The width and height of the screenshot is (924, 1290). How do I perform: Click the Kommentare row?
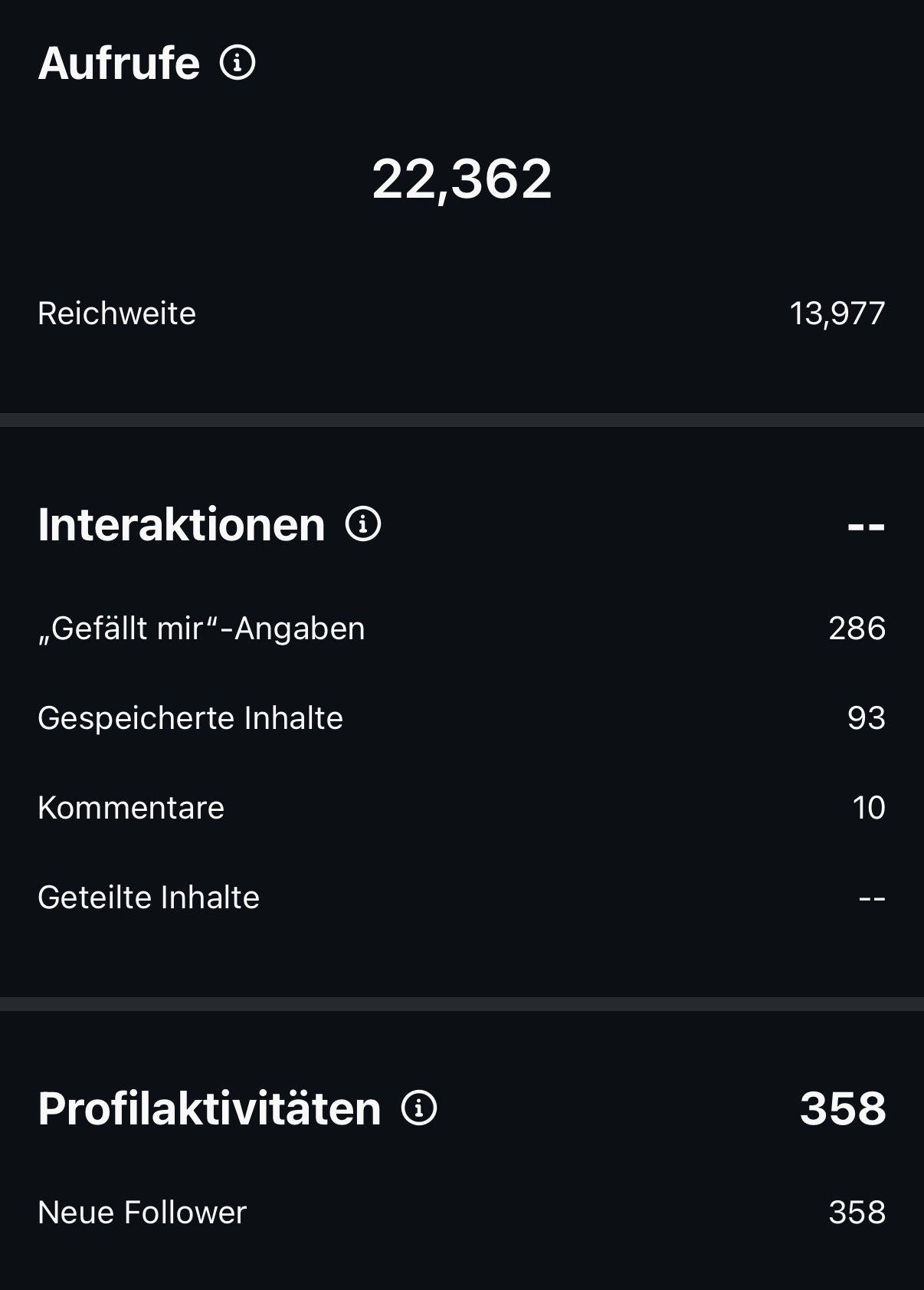[x=132, y=807]
